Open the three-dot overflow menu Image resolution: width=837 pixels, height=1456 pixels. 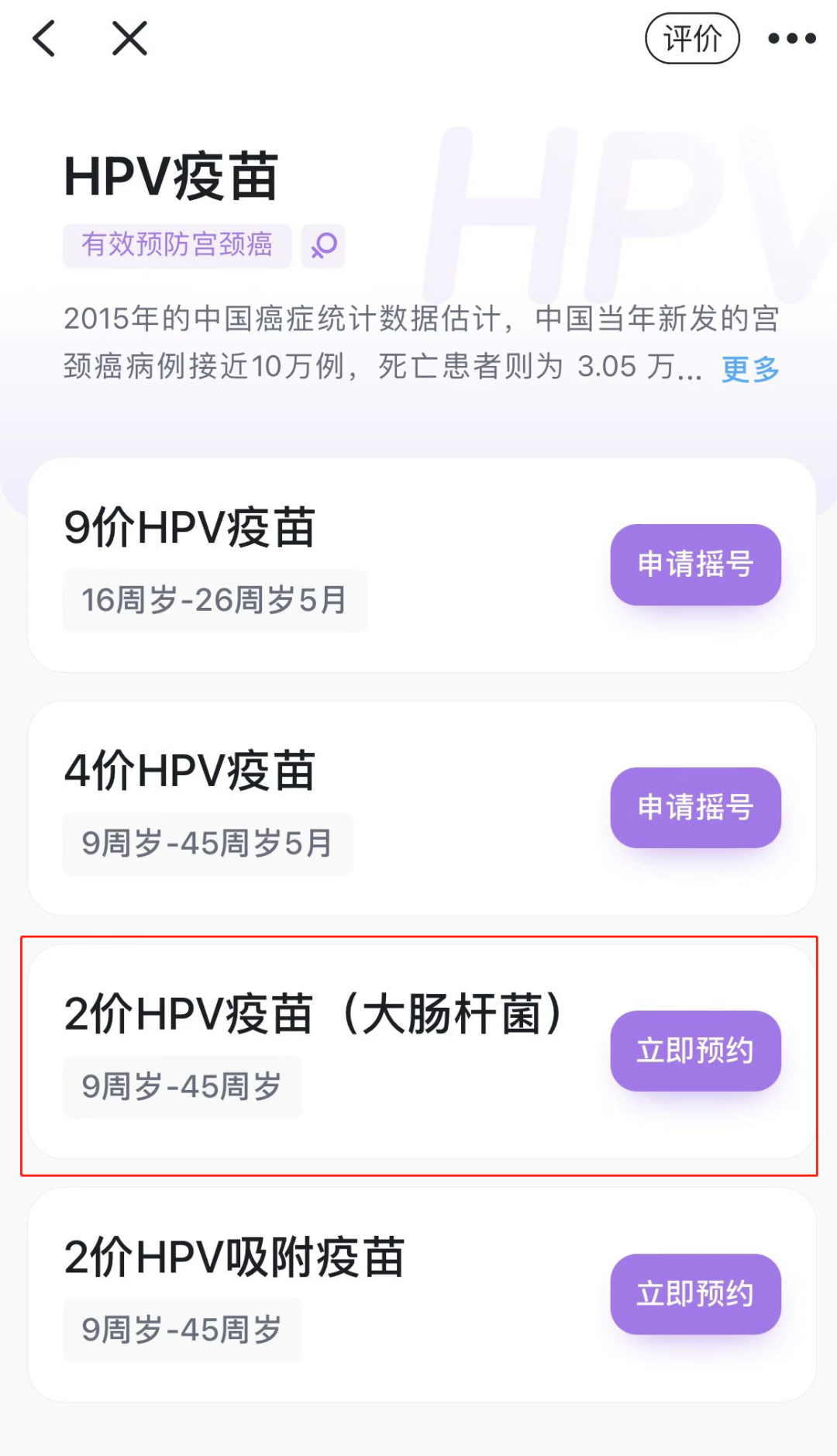[x=791, y=38]
